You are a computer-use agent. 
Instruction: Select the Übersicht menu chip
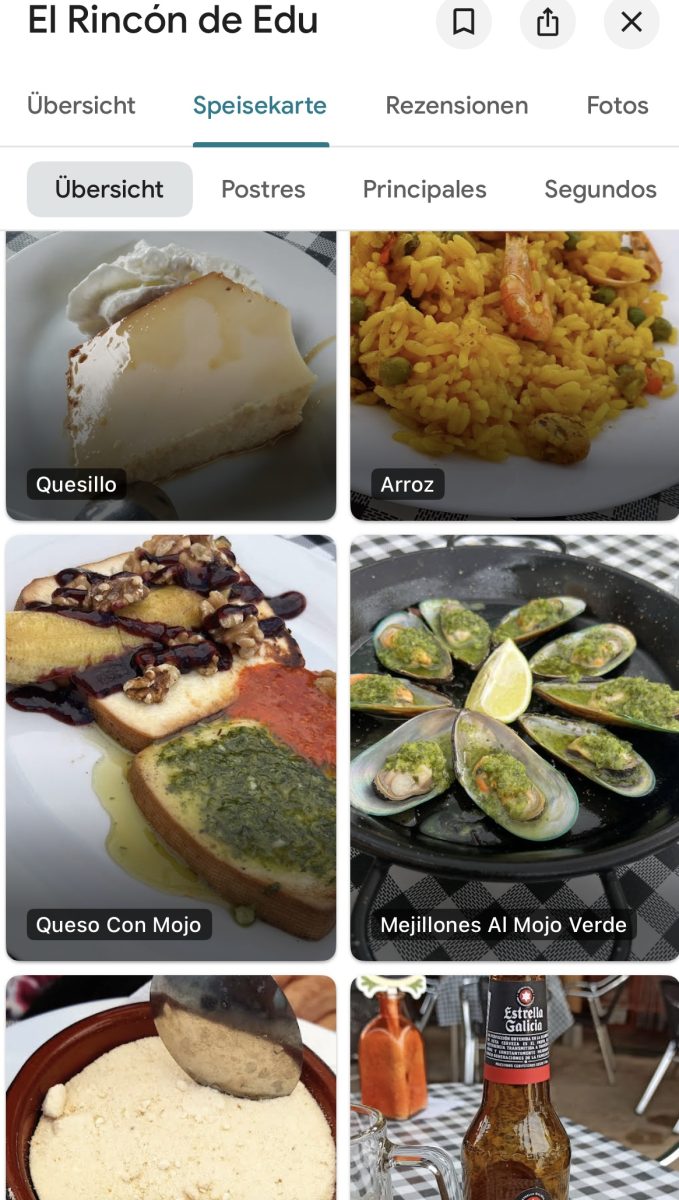pos(109,189)
